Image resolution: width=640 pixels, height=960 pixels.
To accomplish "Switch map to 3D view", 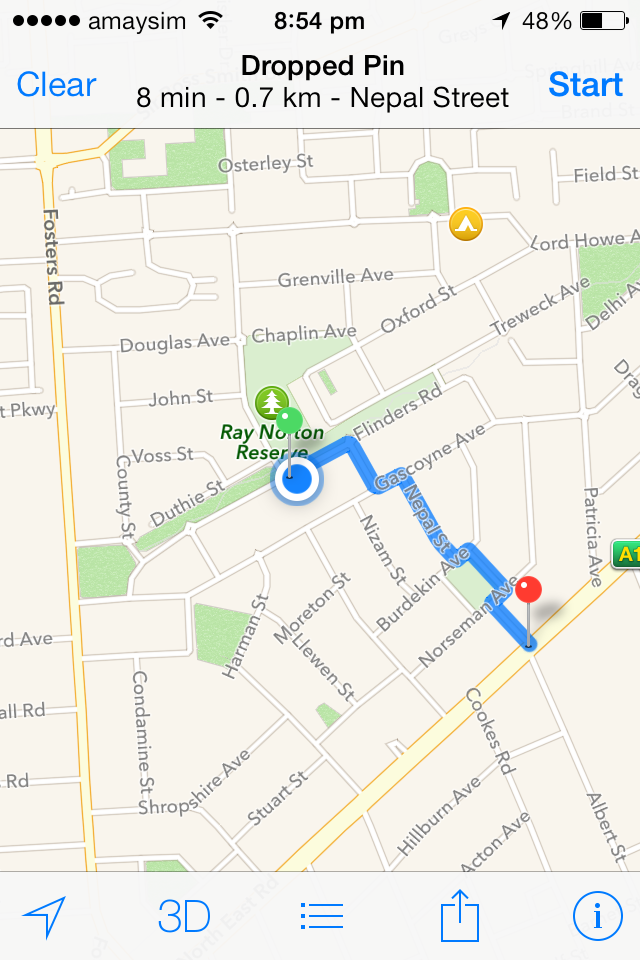I will click(x=184, y=915).
